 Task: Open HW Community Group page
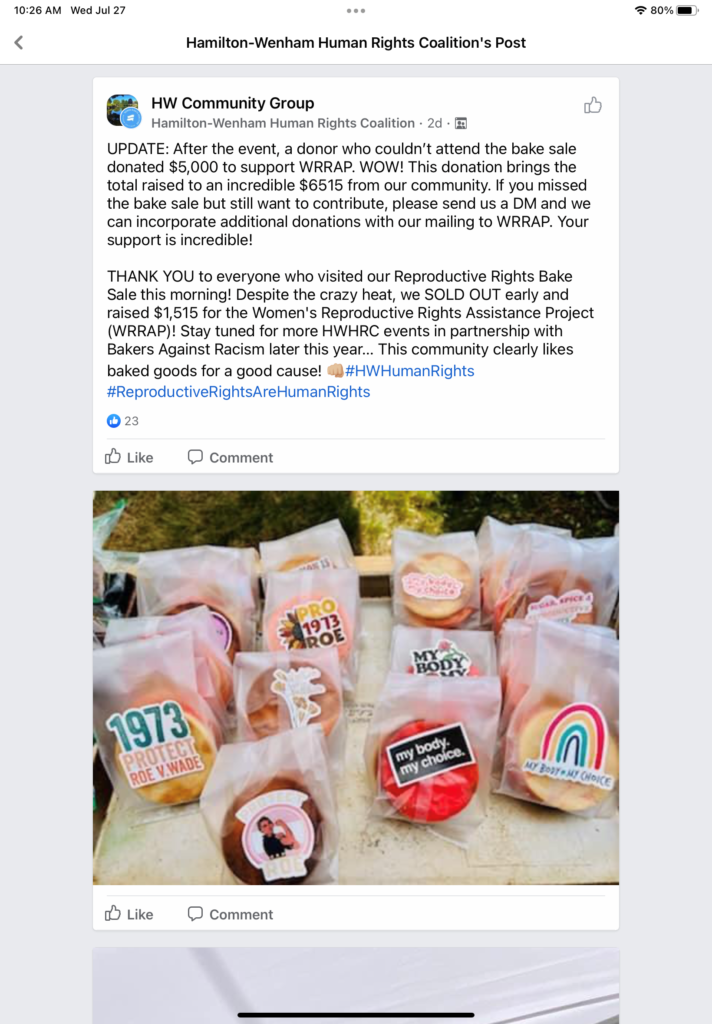click(x=232, y=103)
